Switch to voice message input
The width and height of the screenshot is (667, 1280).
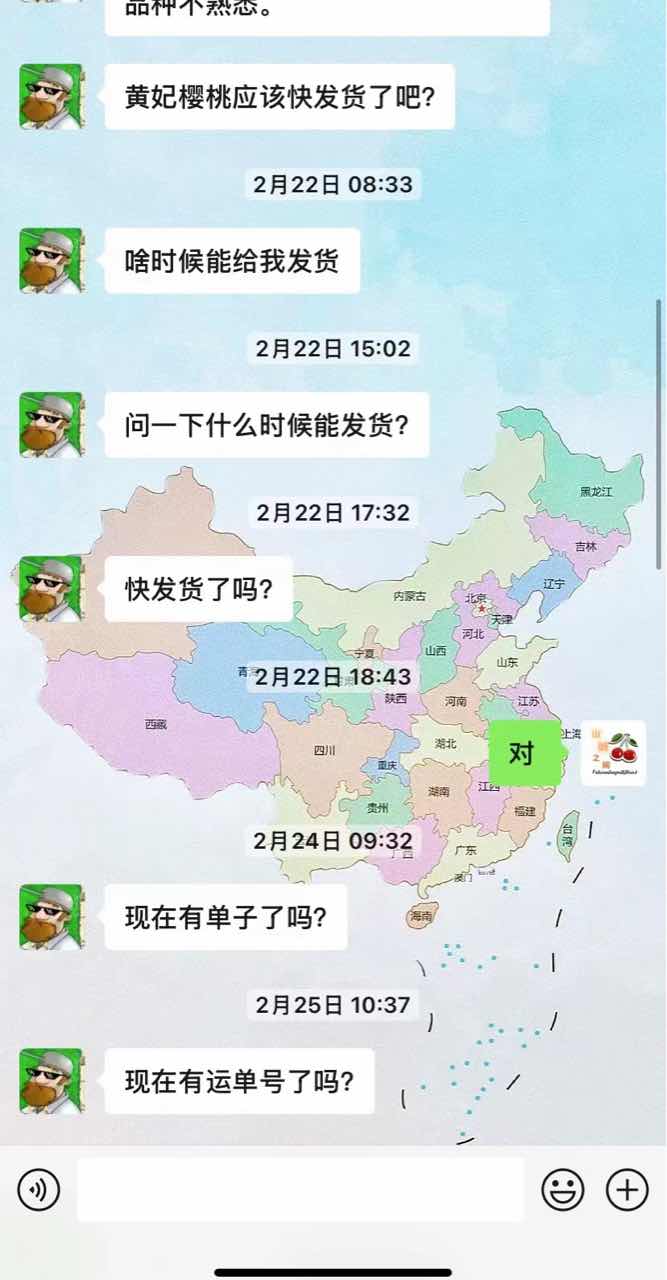point(39,1190)
